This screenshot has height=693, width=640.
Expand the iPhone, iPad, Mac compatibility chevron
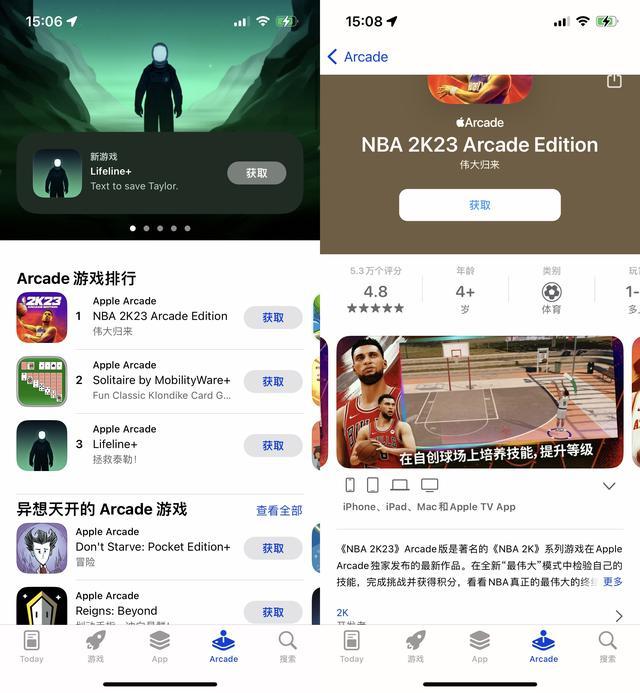click(609, 486)
